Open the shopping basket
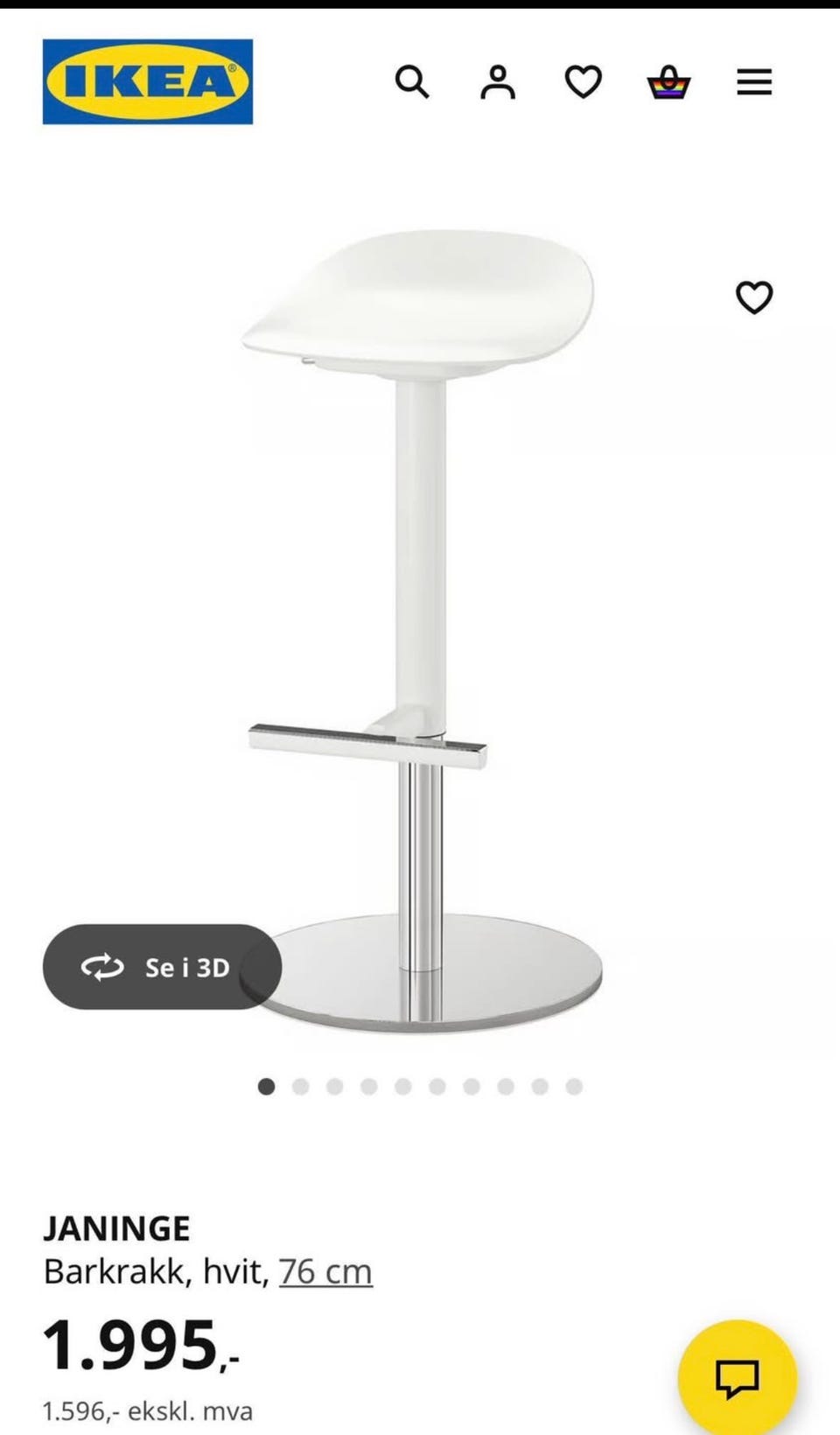 (x=668, y=82)
